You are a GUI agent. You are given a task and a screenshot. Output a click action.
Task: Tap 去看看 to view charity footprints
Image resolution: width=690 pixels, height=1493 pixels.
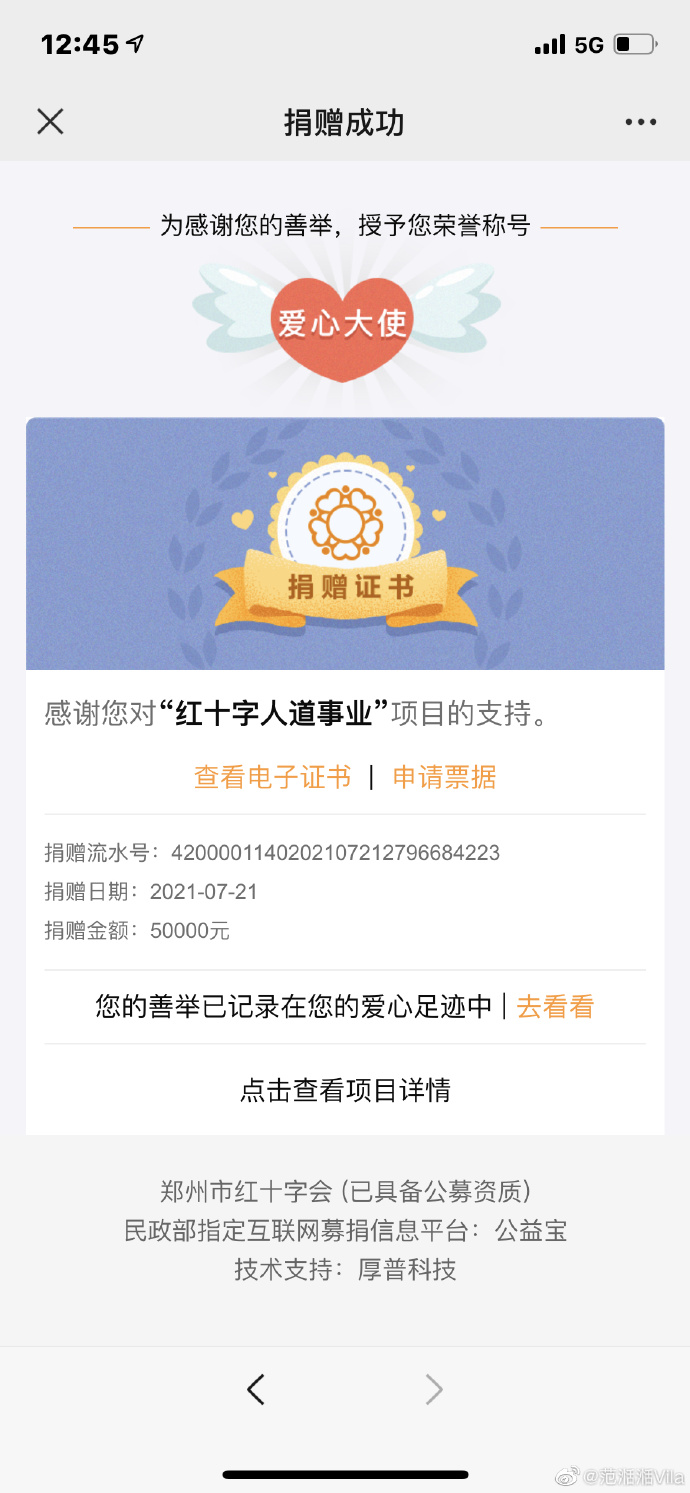[555, 1006]
